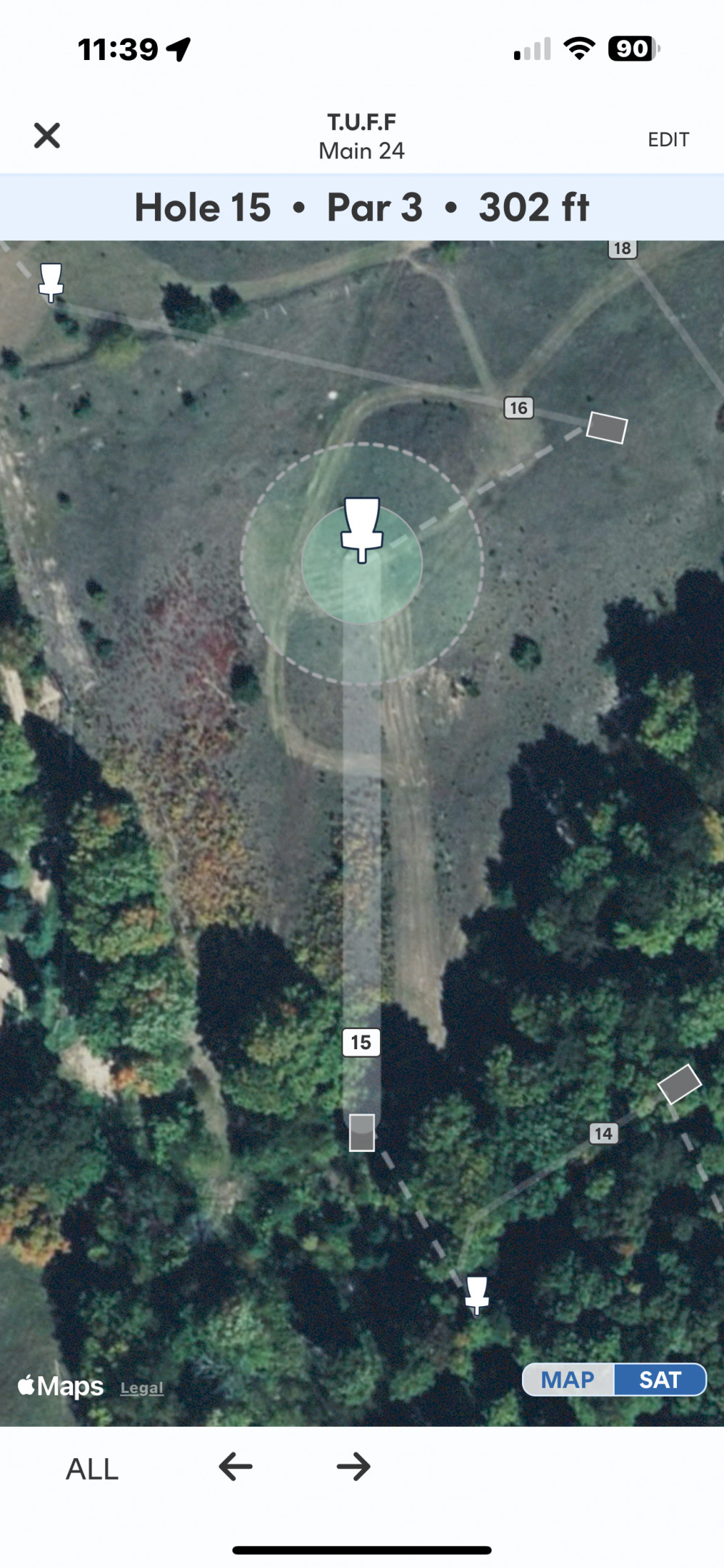This screenshot has width=724, height=1568.
Task: Go to the previous hole arrow
Action: click(236, 1467)
